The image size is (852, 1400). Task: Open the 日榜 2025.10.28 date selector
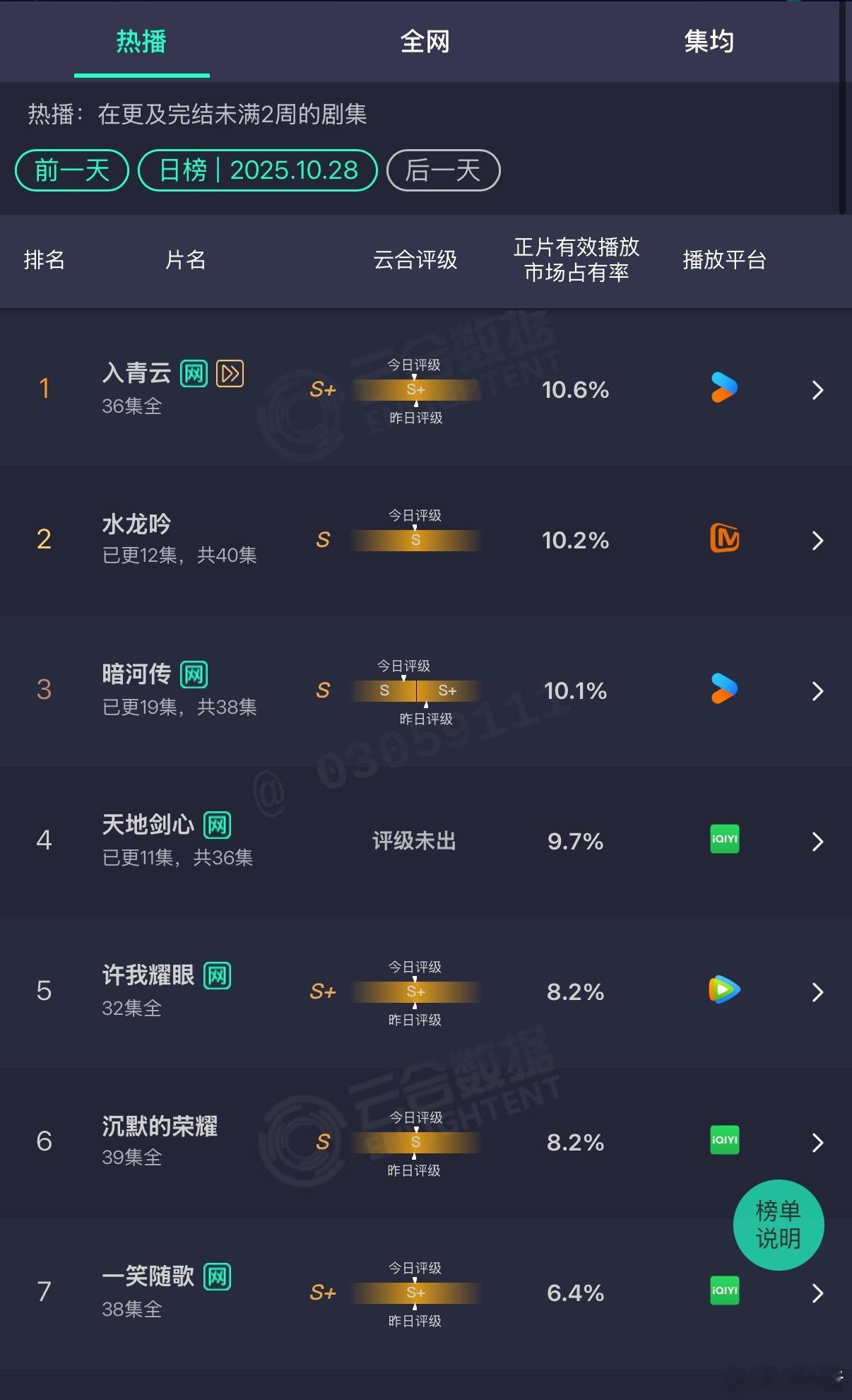tap(258, 170)
